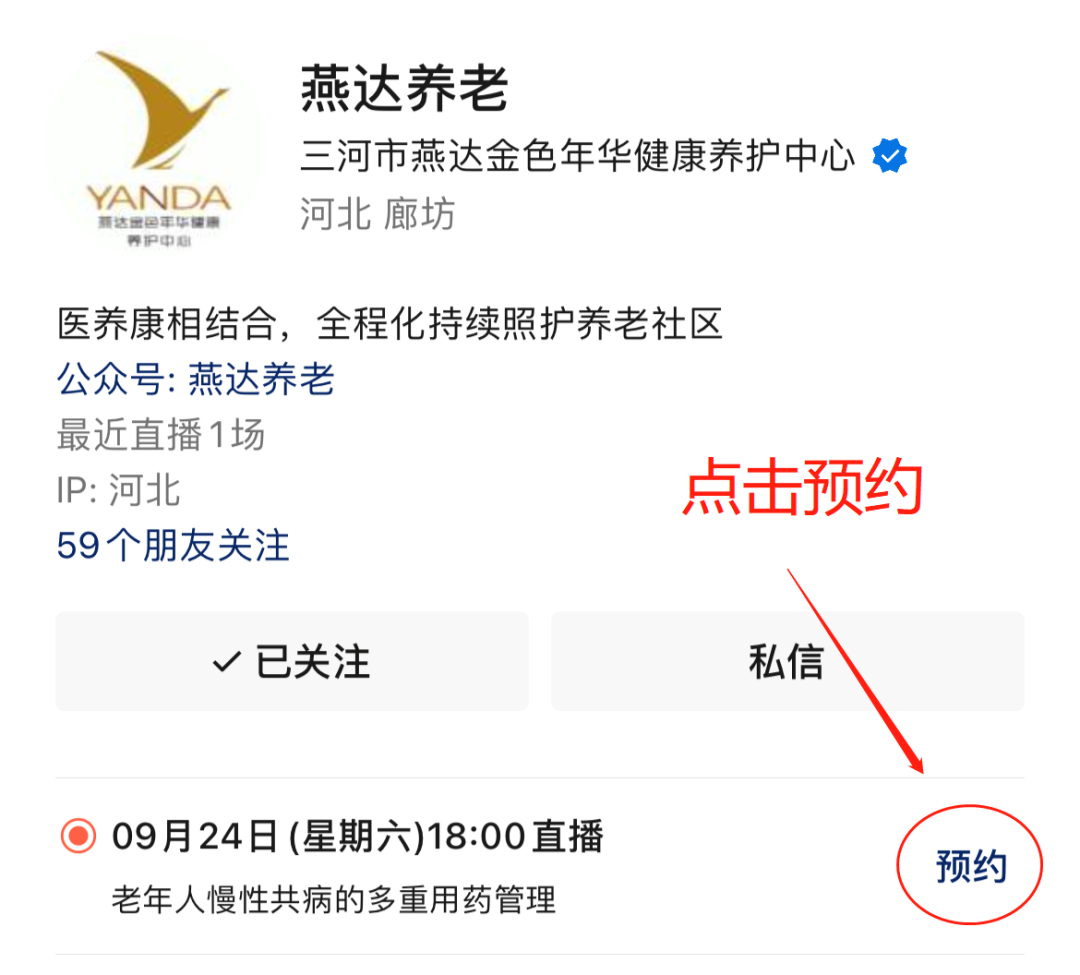Screen dimensions: 1080x975
Task: Tap the 预约 button to reserve the livestream
Action: tap(970, 866)
